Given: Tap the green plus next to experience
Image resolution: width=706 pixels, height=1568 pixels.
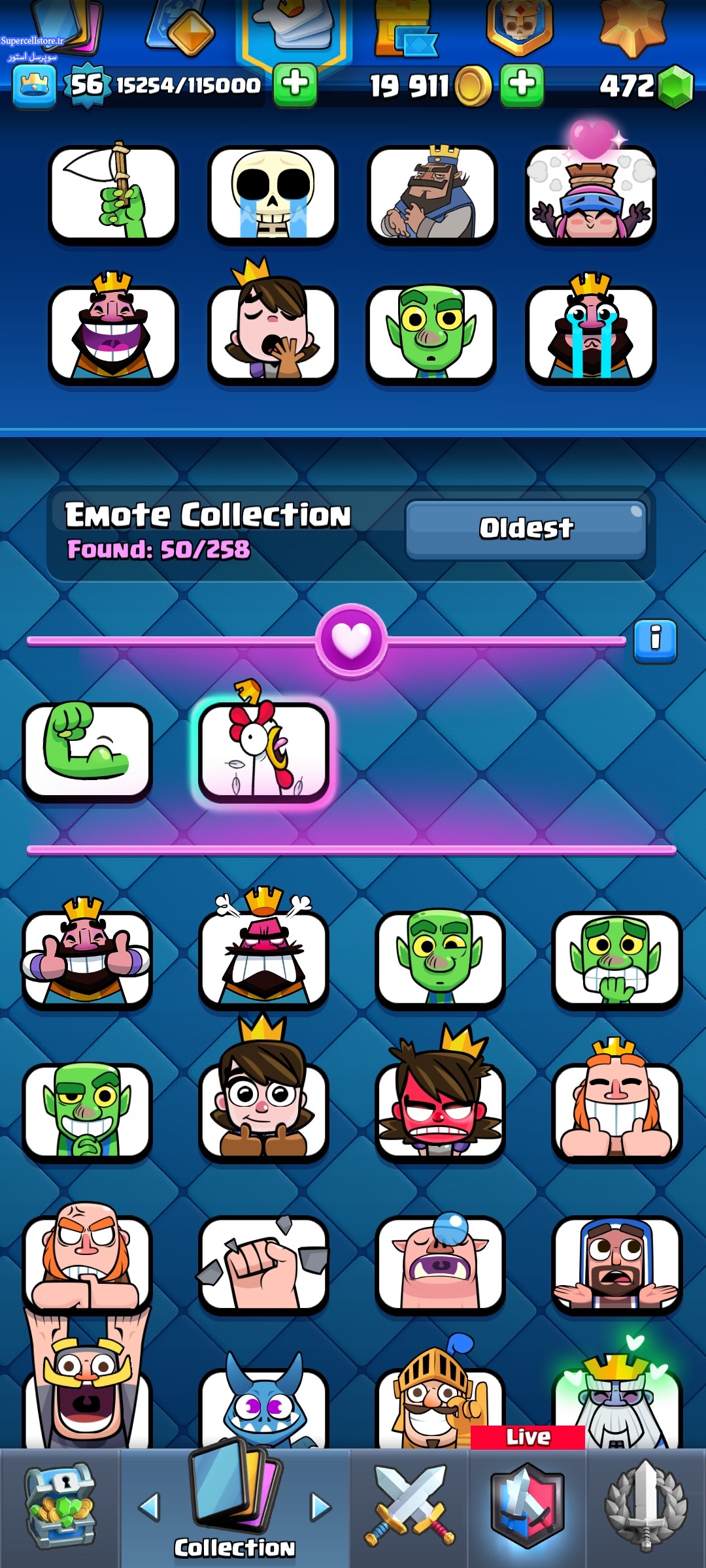Looking at the screenshot, I should (x=295, y=85).
